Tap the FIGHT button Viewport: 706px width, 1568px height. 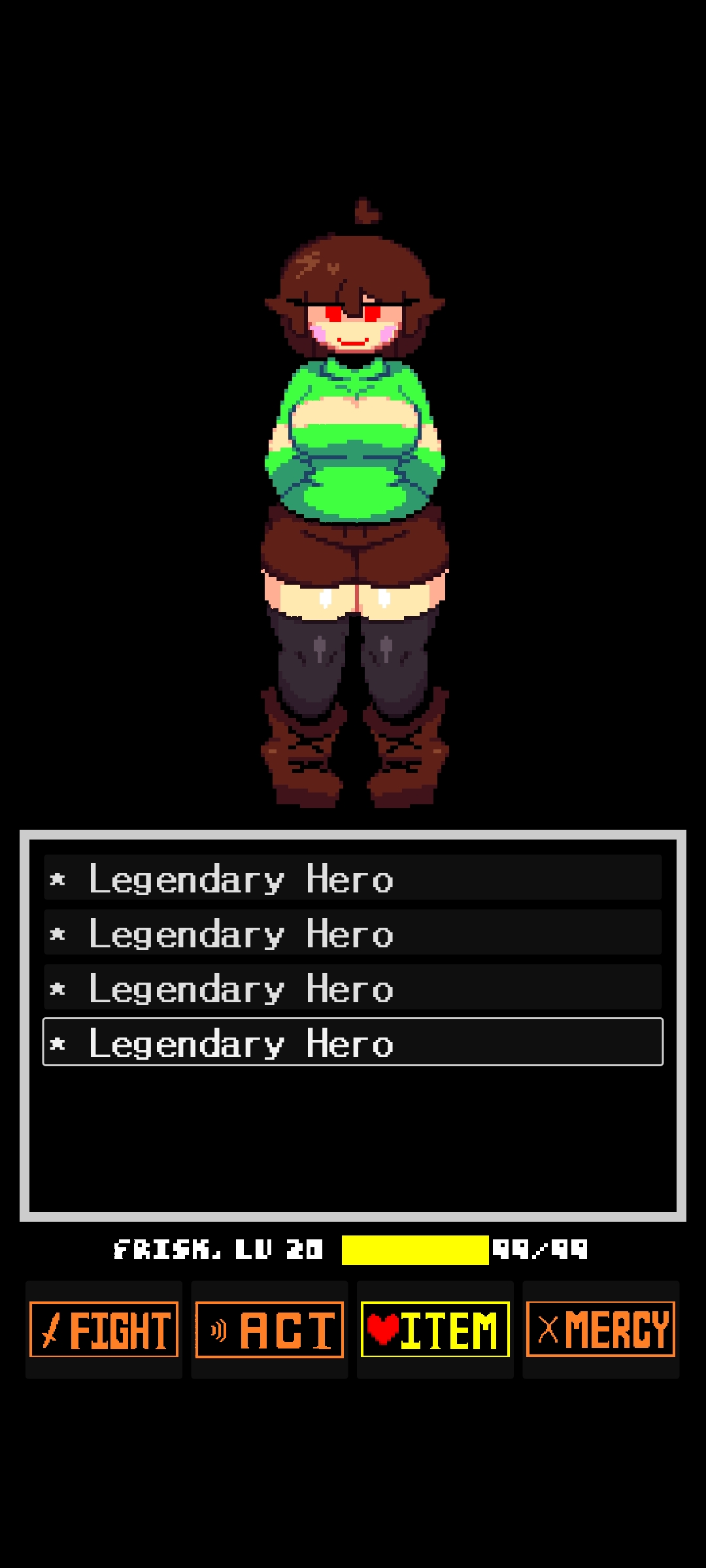104,1330
